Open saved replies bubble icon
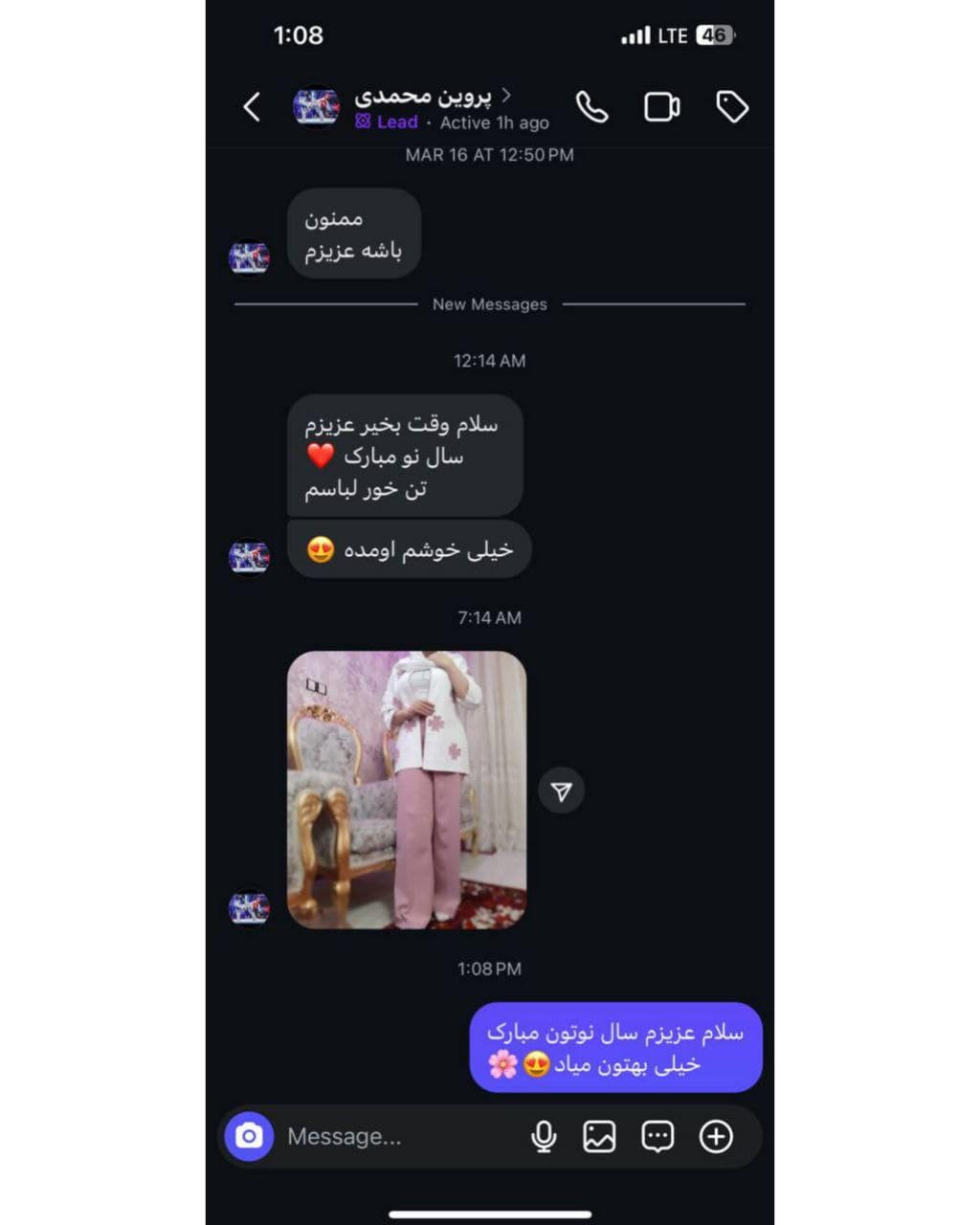This screenshot has width=980, height=1225. [x=657, y=1136]
